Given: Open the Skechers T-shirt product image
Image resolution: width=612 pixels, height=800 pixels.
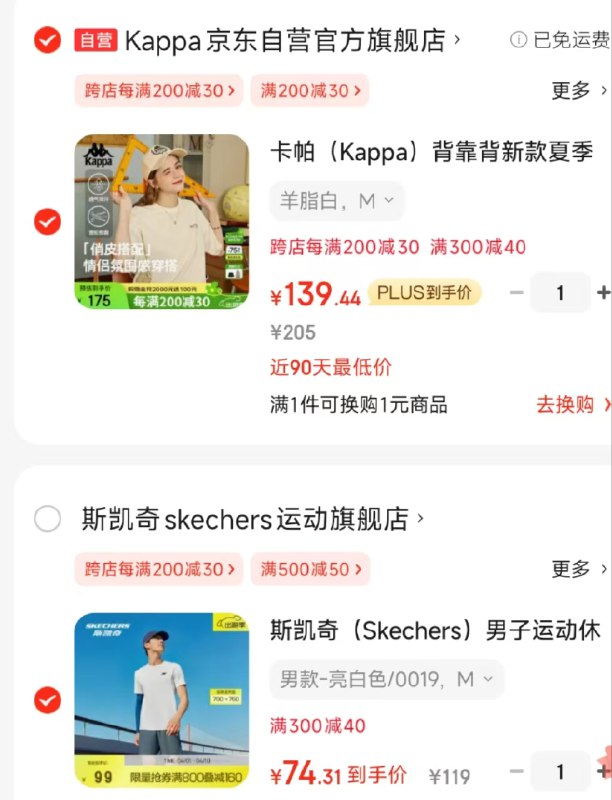Looking at the screenshot, I should [x=162, y=700].
